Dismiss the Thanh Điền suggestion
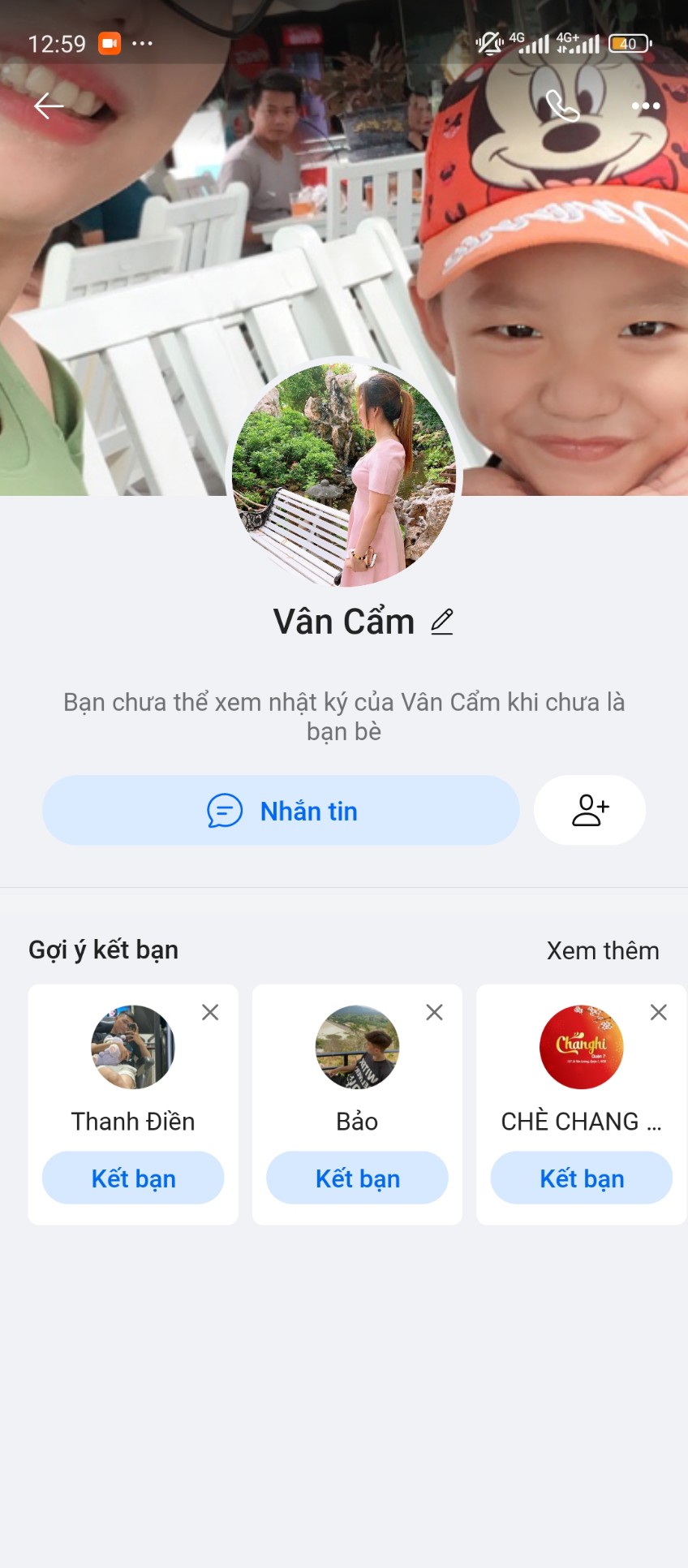The height and width of the screenshot is (1568, 688). pyautogui.click(x=210, y=1012)
